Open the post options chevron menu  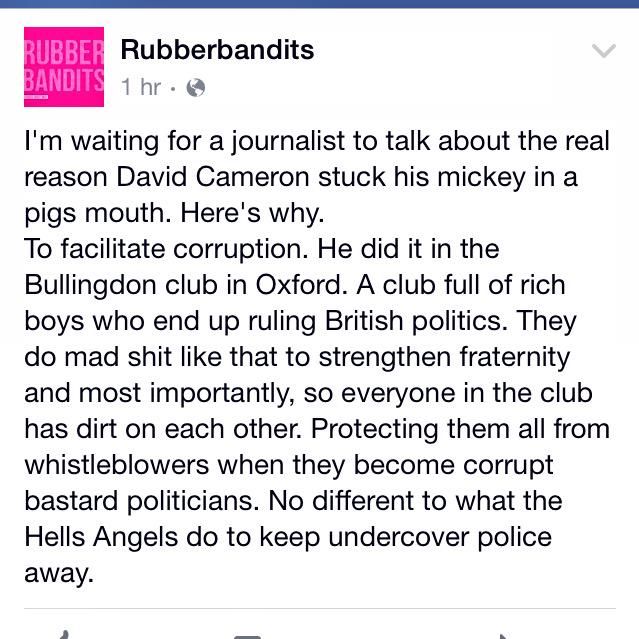pos(604,50)
